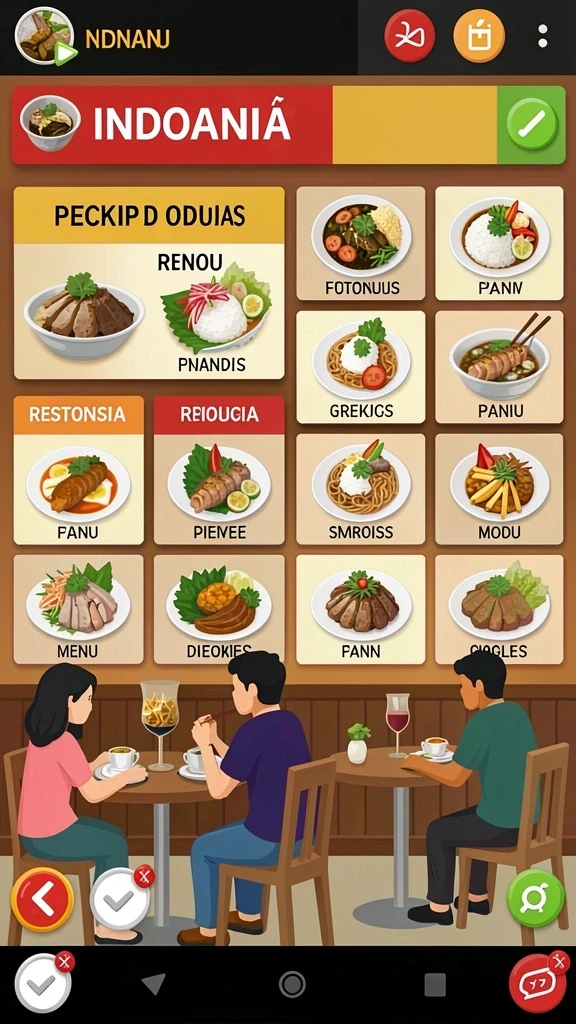
Task: Open the MODU dish tile
Action: [x=499, y=489]
